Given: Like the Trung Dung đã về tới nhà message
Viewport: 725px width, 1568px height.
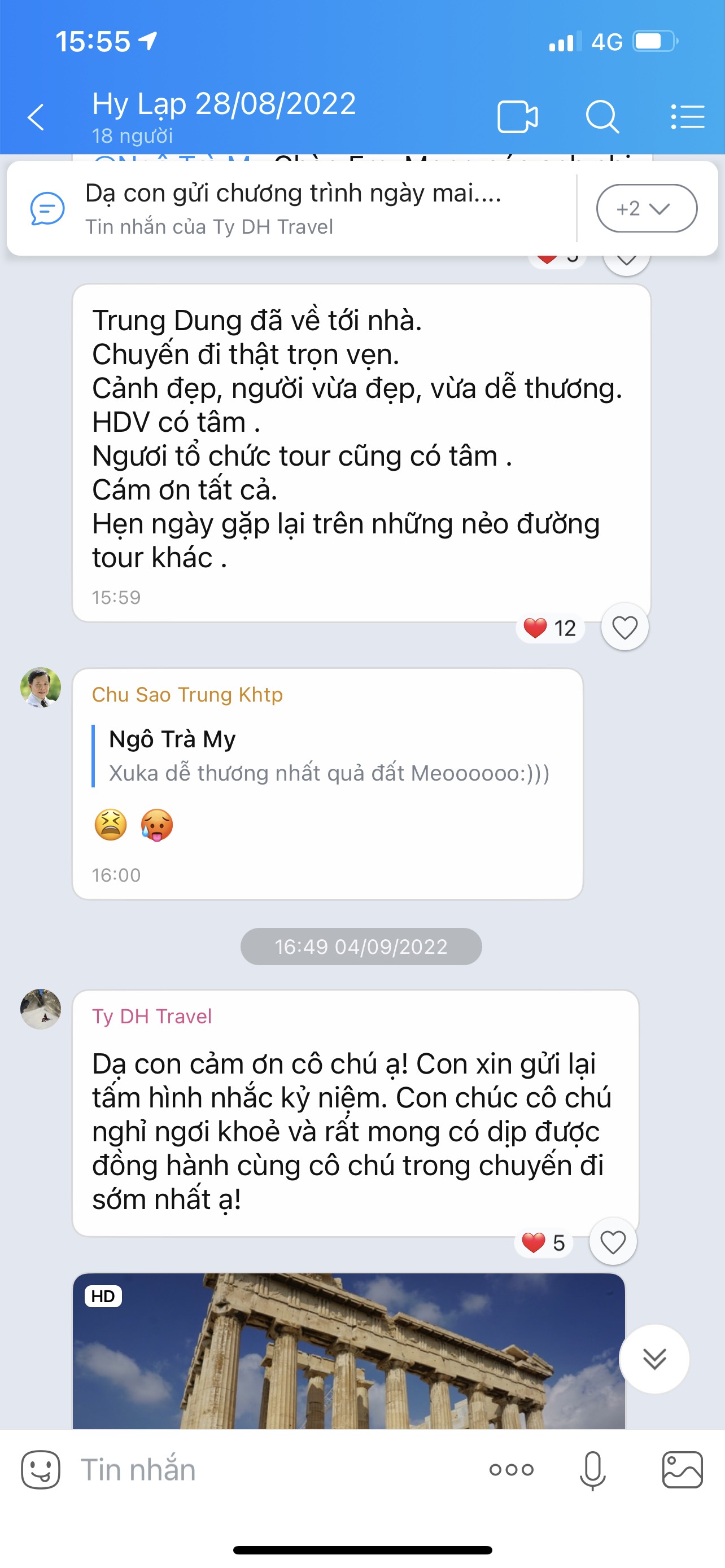Looking at the screenshot, I should point(624,627).
